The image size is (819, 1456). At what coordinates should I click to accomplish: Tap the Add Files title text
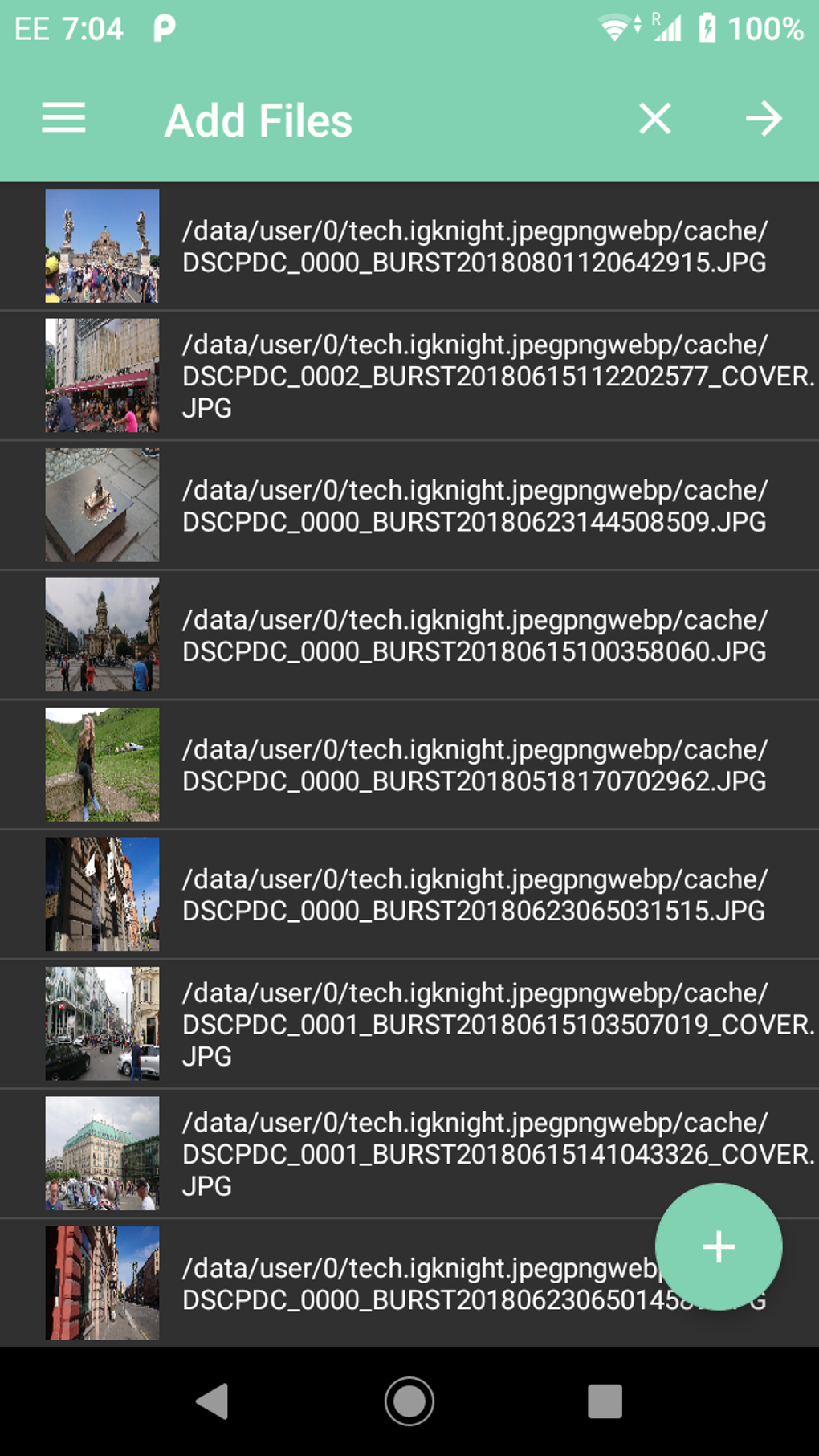point(258,119)
